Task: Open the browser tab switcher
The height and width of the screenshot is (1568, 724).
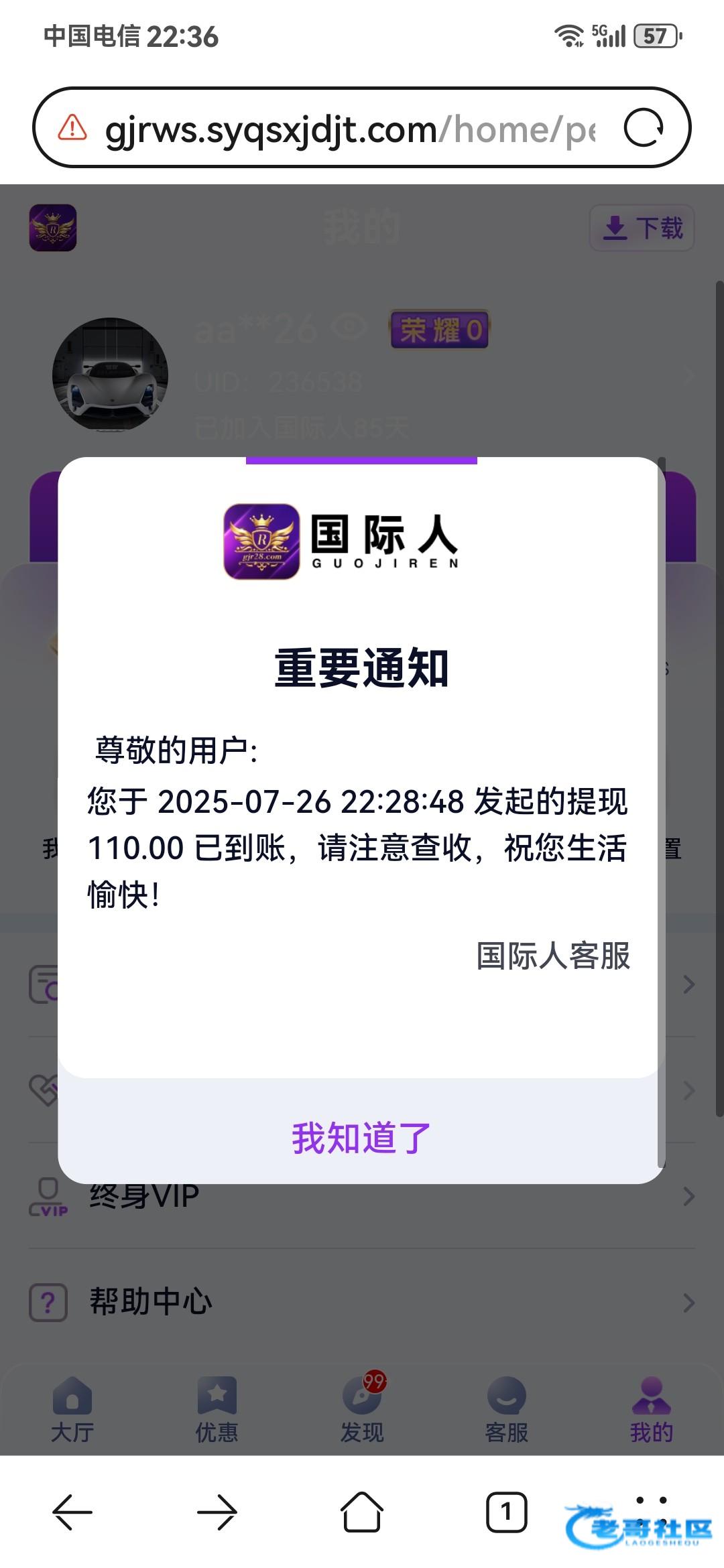Action: point(506,1512)
